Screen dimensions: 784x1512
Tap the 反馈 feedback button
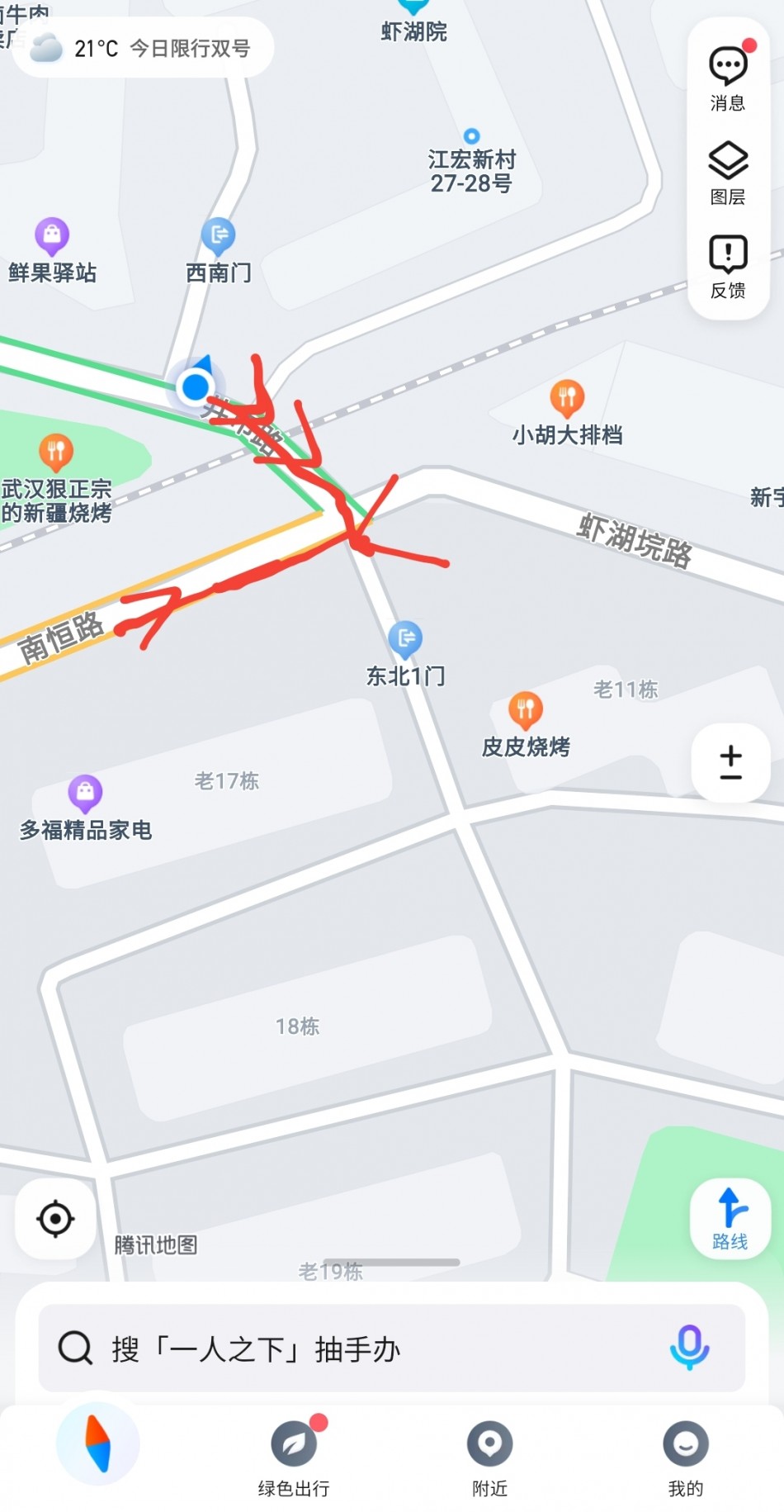pos(728,266)
